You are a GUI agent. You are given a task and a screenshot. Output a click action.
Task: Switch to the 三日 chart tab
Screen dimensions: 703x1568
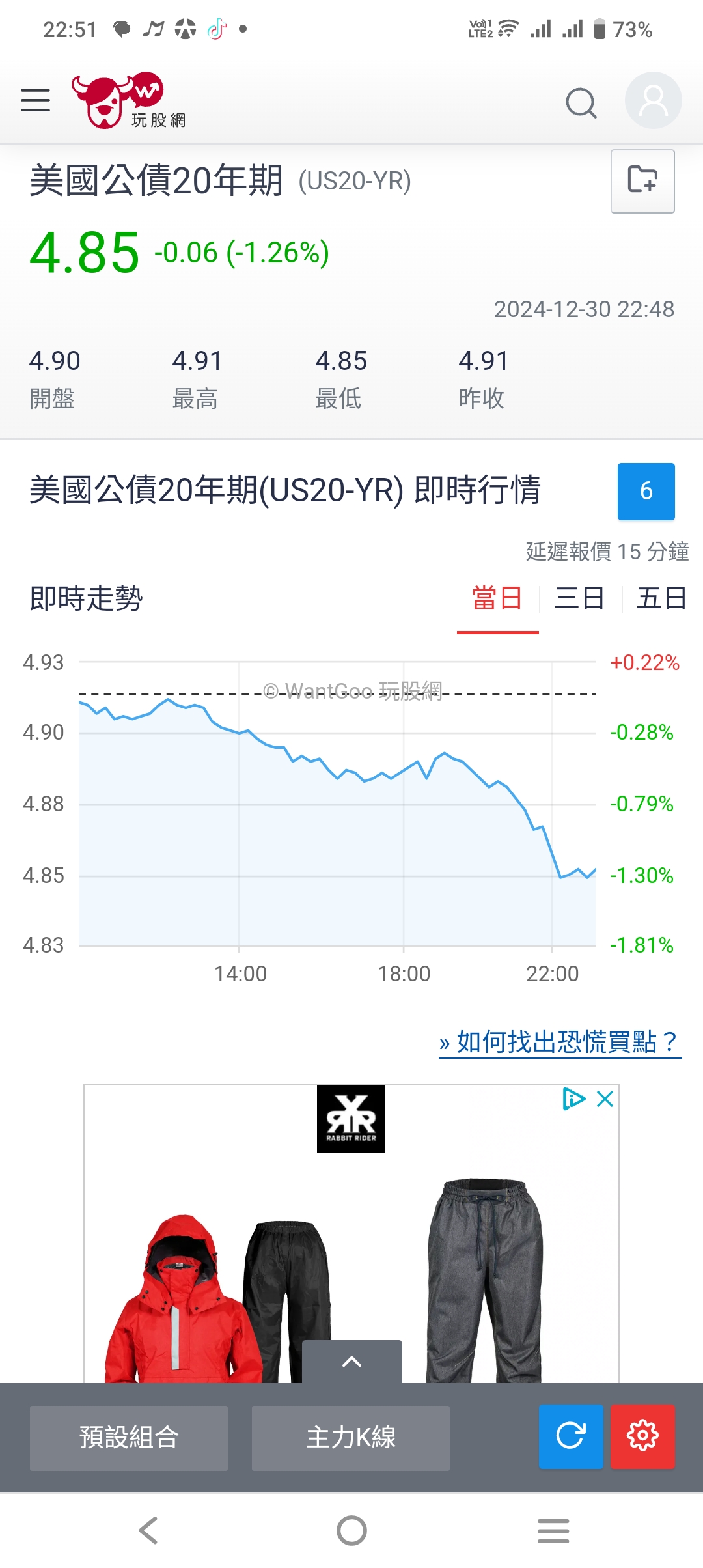[x=579, y=598]
